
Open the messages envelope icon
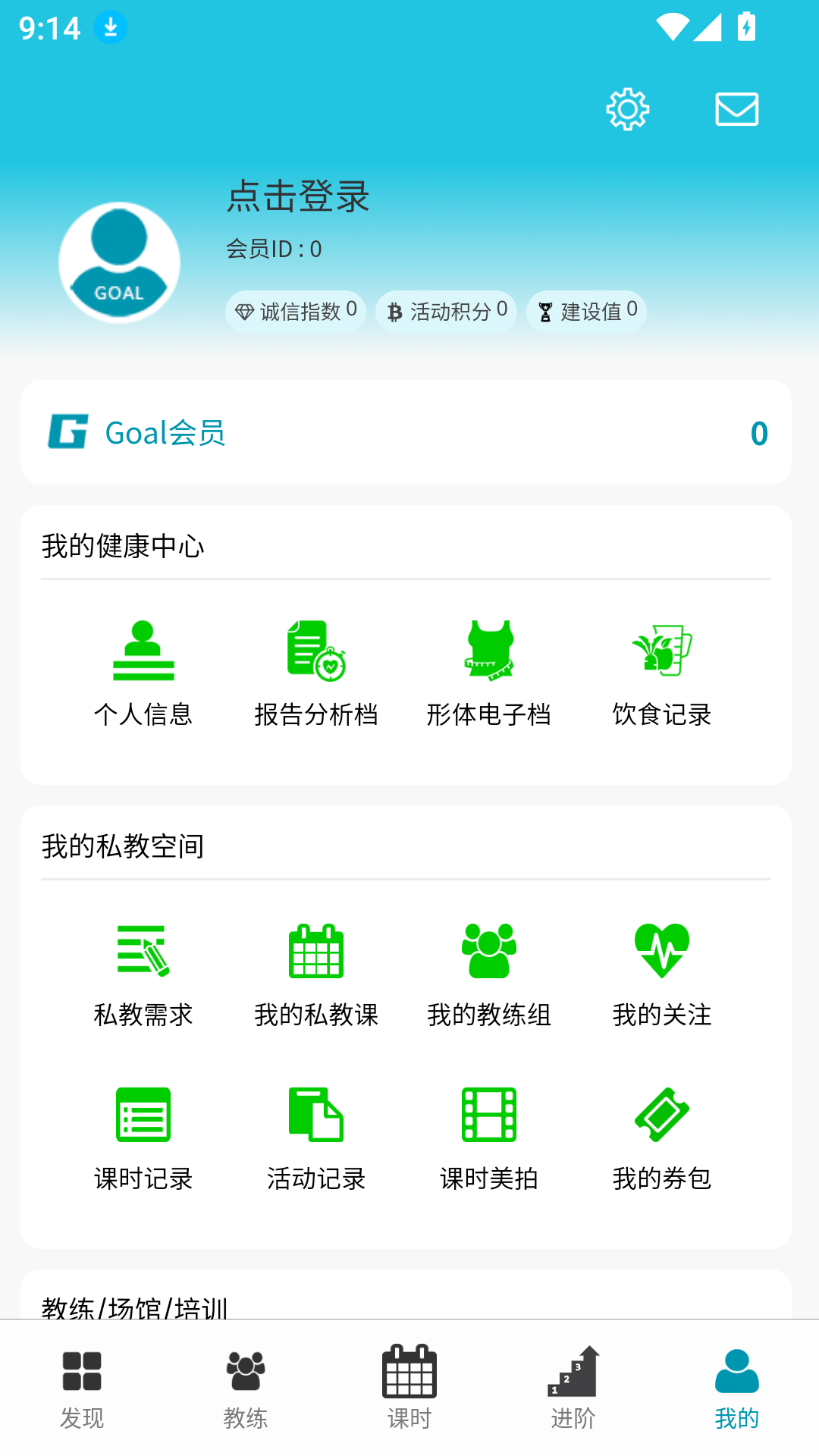tap(736, 109)
